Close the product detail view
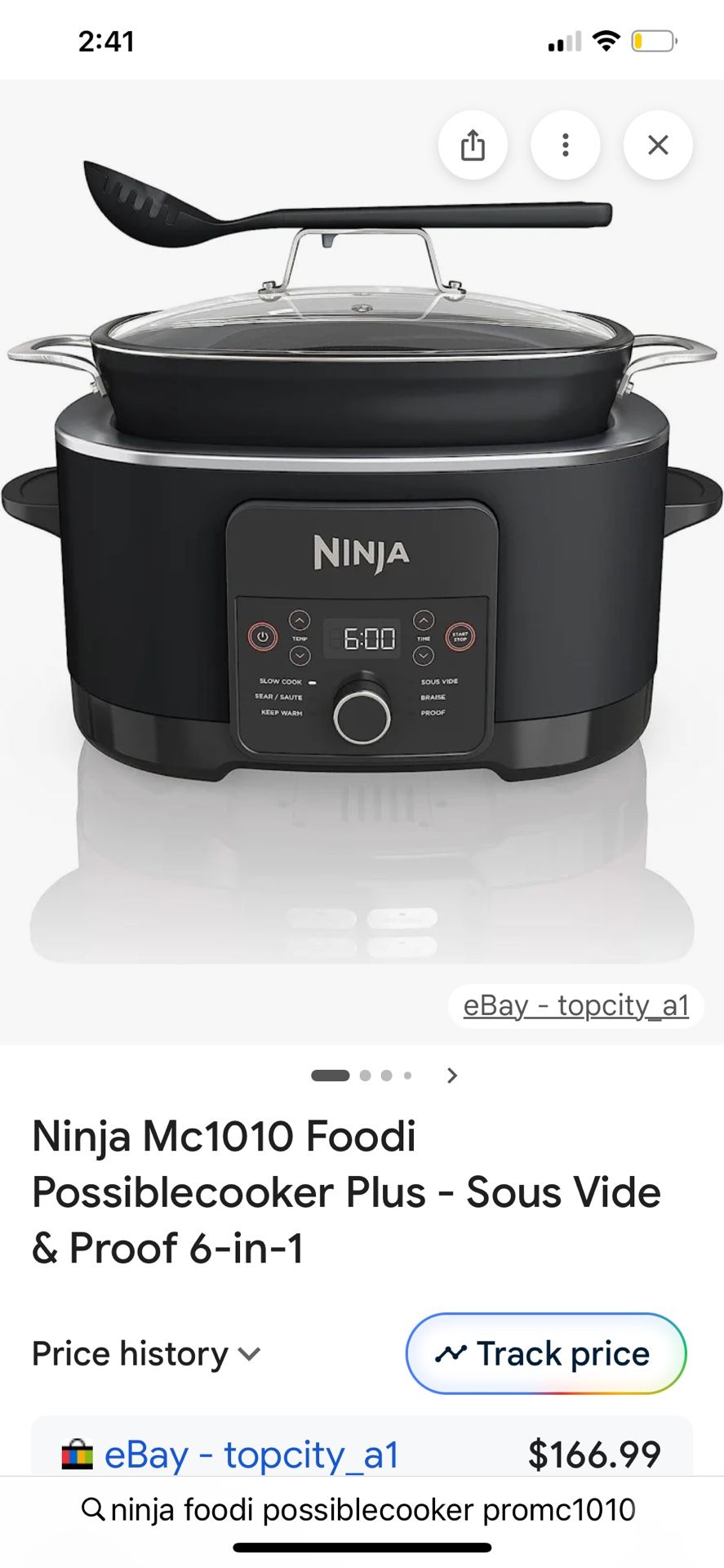 [658, 145]
